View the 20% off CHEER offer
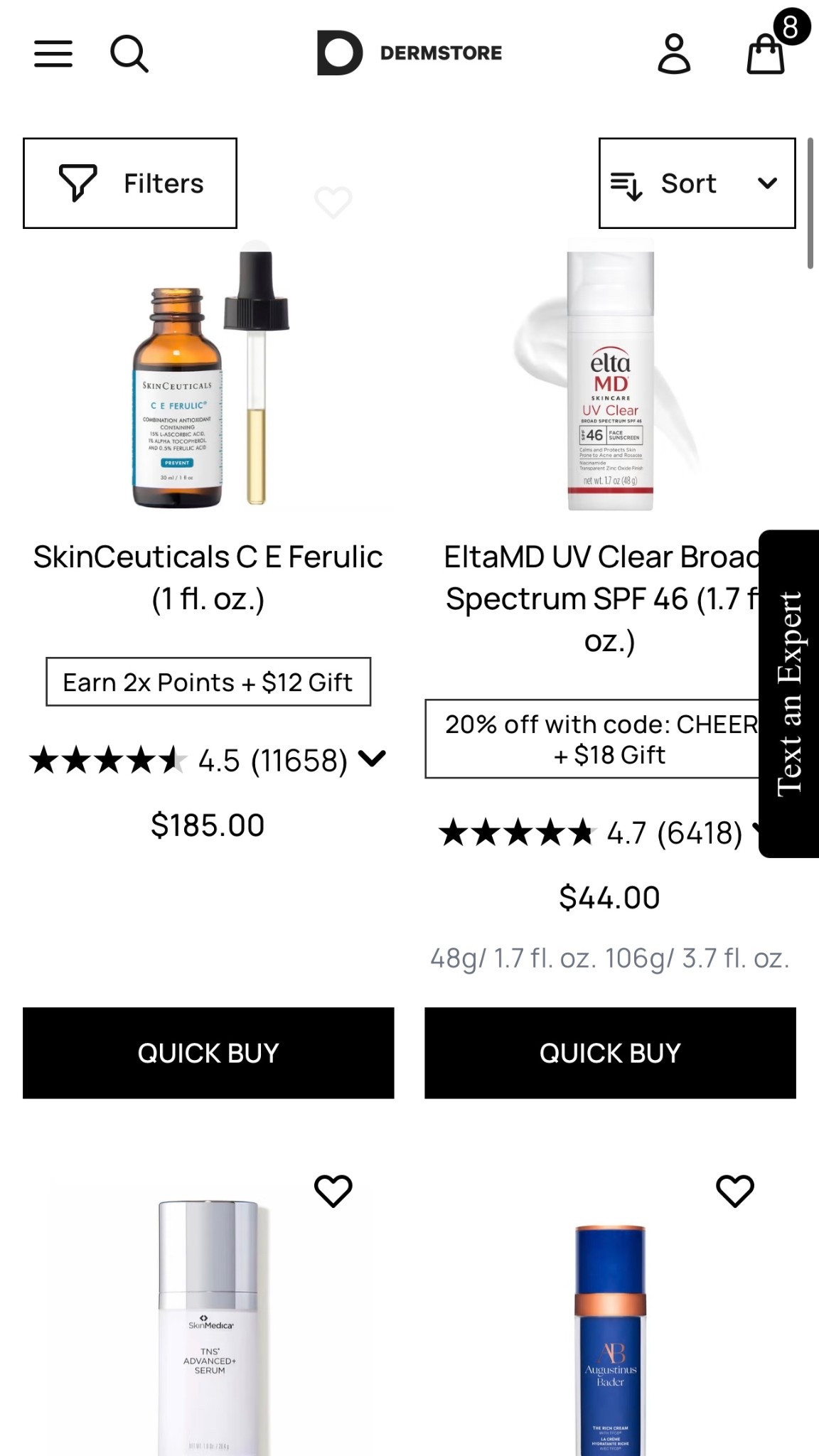819x1456 pixels. click(594, 739)
